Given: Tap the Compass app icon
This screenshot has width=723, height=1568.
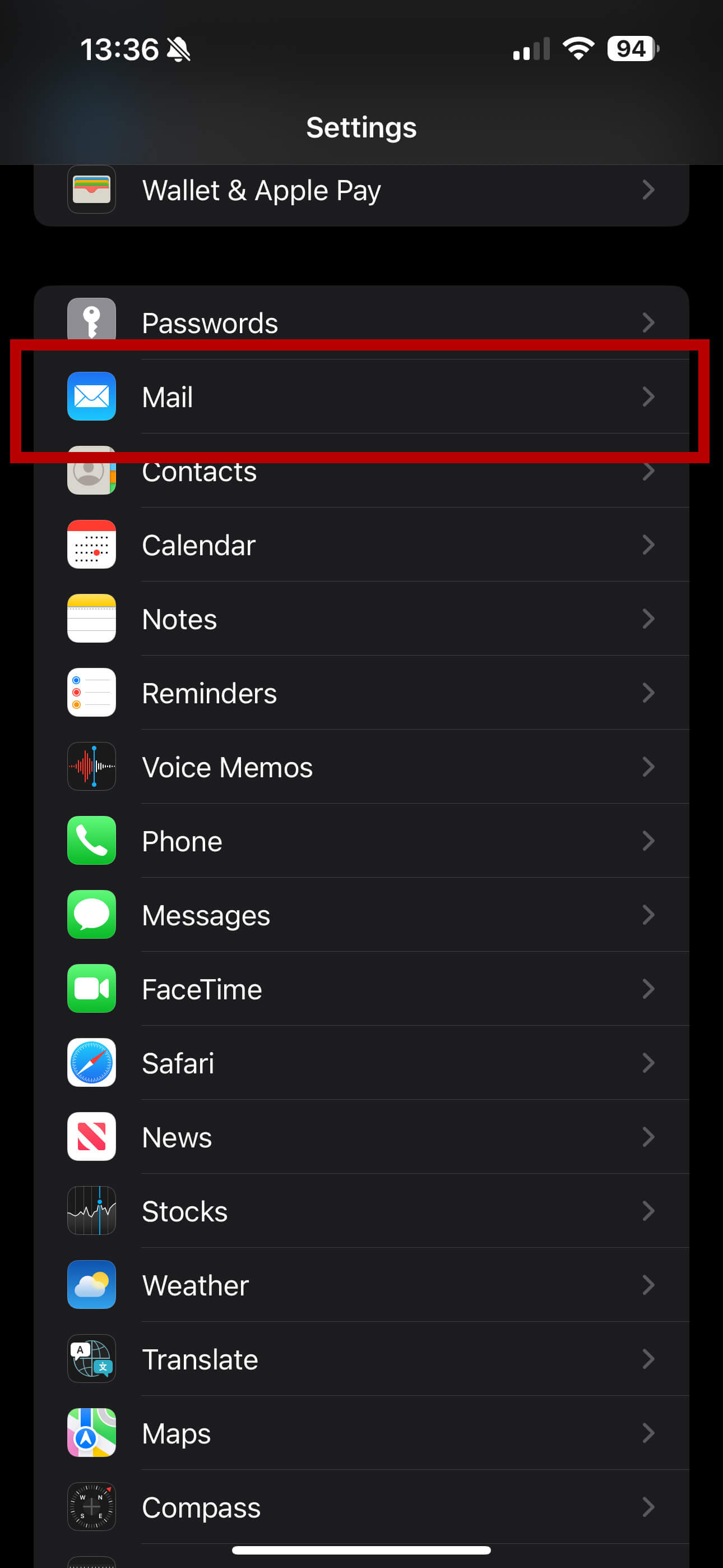Looking at the screenshot, I should click(x=91, y=1508).
